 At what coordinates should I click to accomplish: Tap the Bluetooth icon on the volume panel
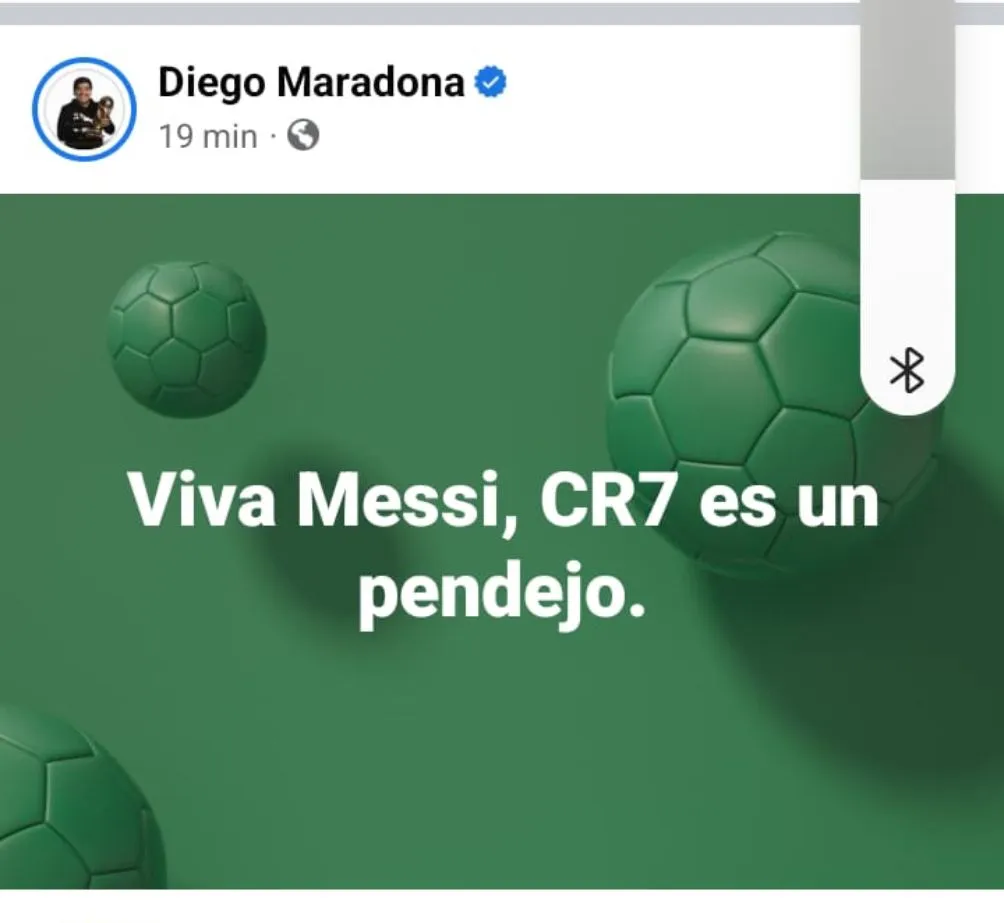pos(907,371)
